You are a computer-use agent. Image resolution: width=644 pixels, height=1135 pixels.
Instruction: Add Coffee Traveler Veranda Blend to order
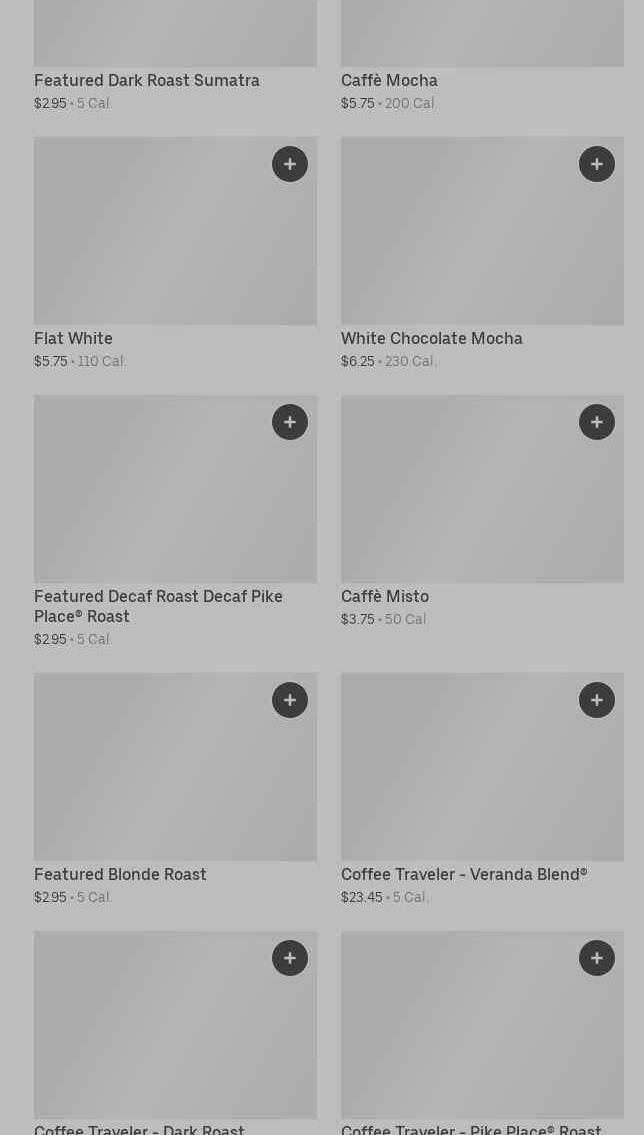tap(597, 700)
